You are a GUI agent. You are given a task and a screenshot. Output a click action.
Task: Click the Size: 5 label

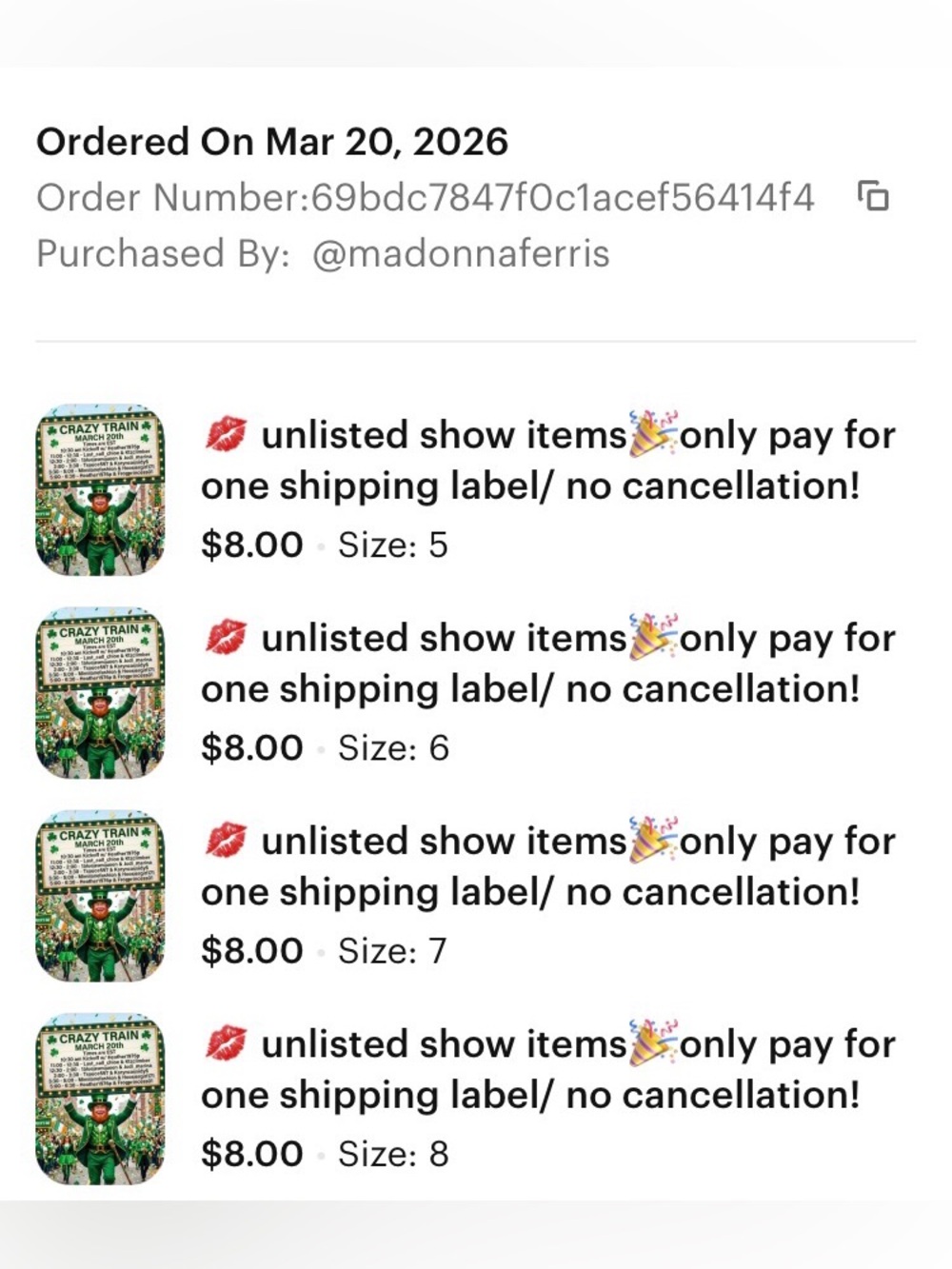point(391,544)
